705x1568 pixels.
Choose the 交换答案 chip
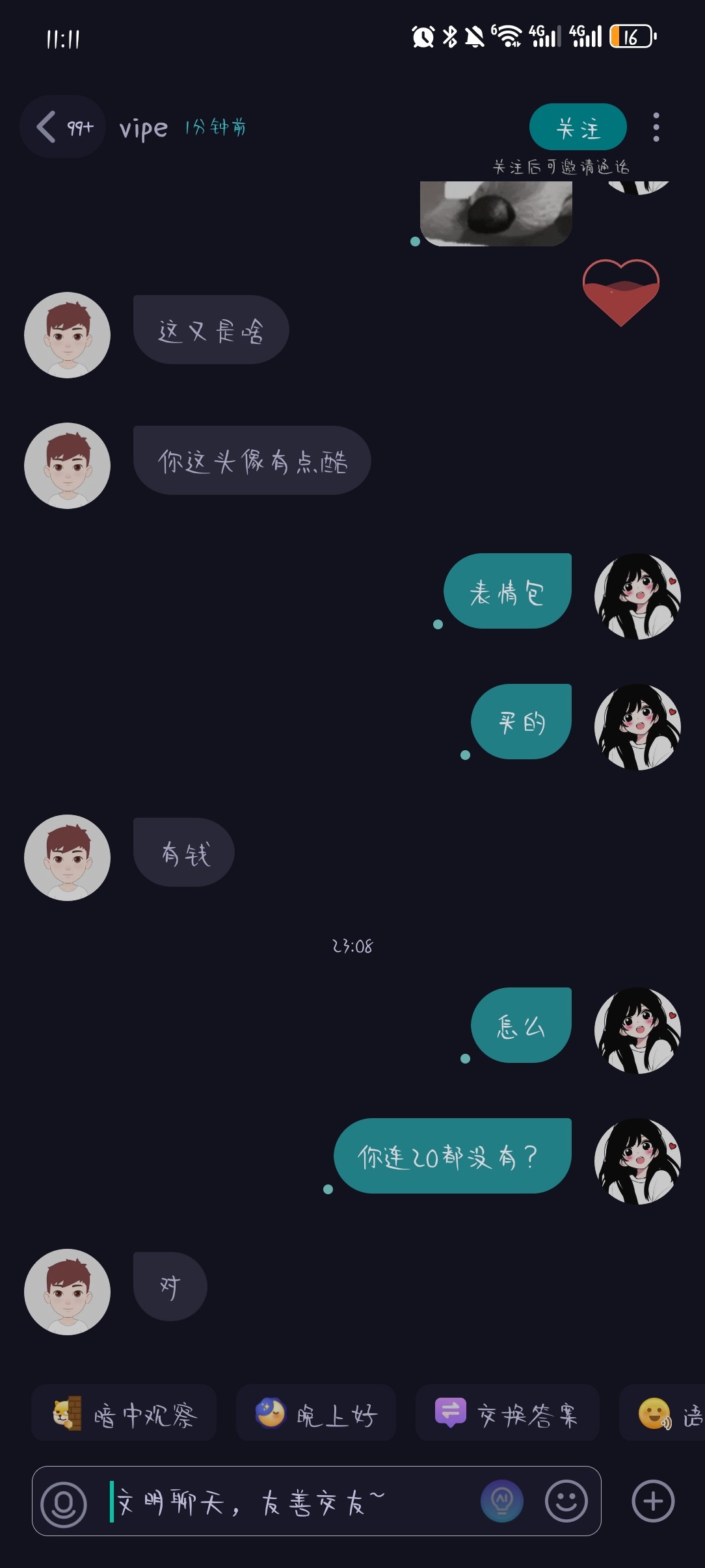[507, 1415]
